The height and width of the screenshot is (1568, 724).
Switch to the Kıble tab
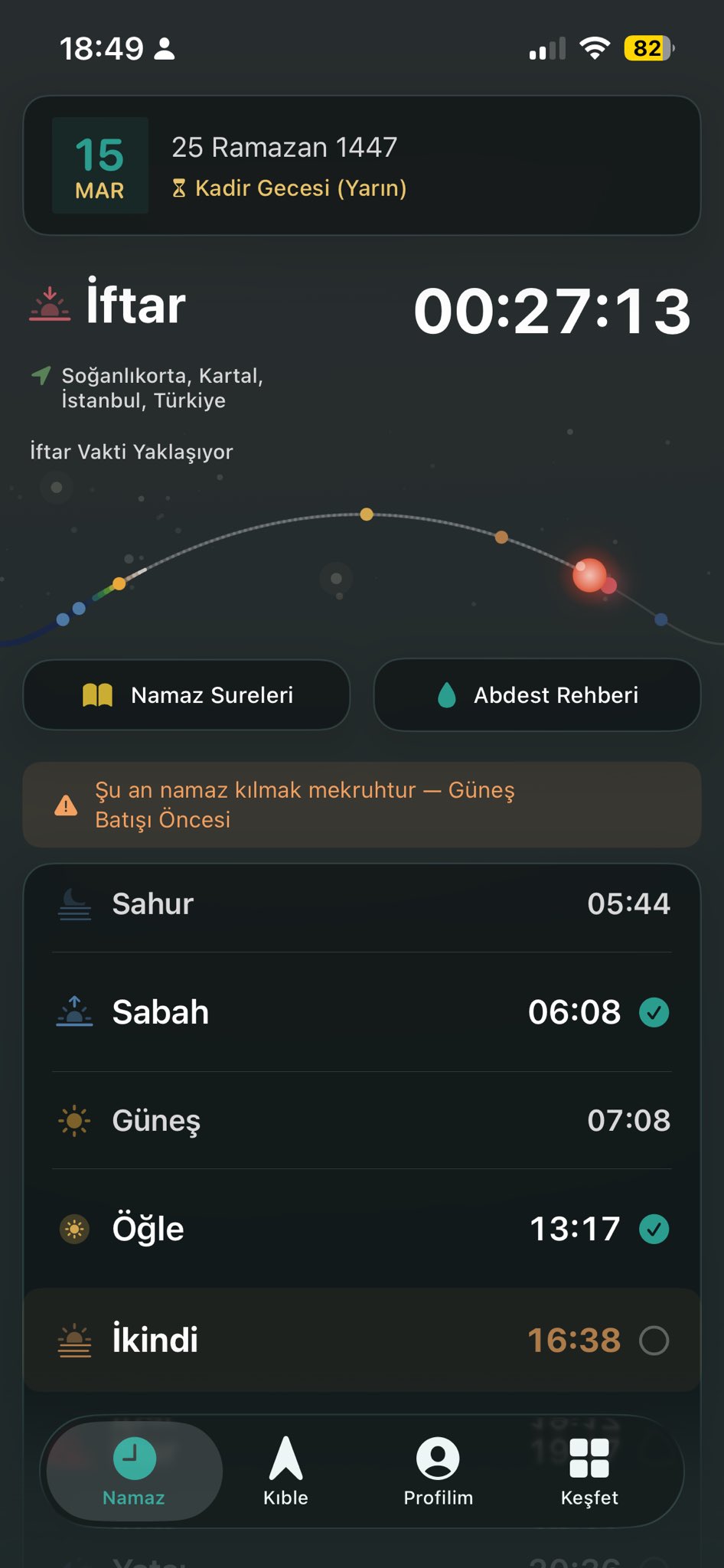pos(285,1472)
